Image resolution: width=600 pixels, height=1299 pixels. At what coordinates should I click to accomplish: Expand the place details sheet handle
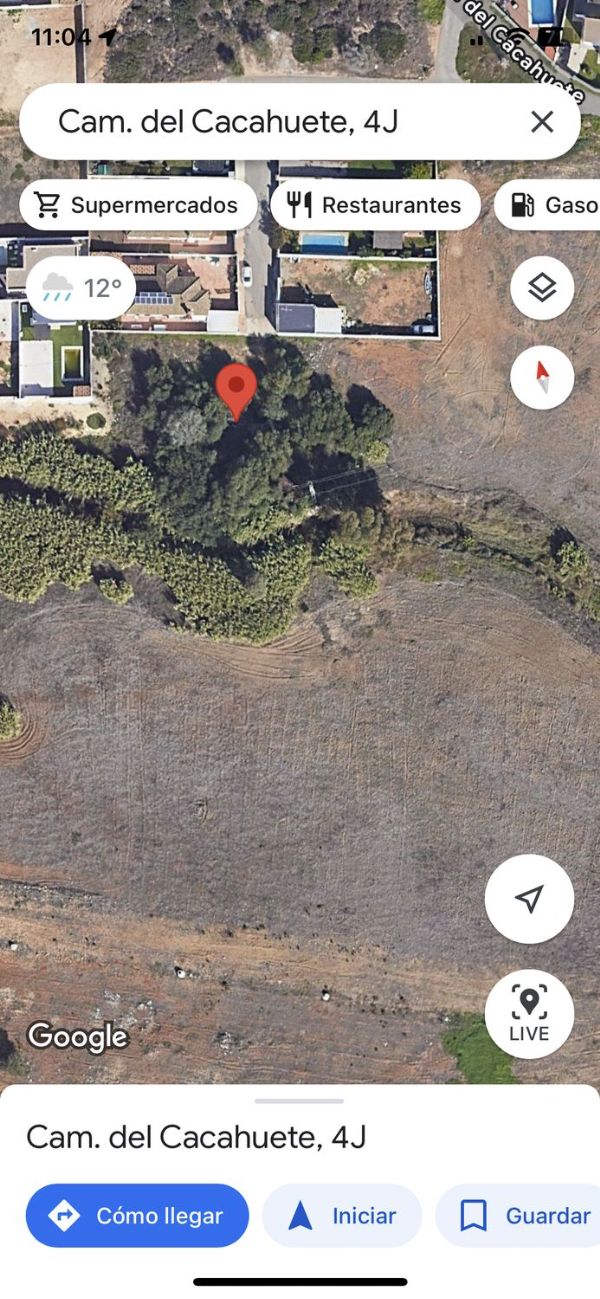[300, 1101]
